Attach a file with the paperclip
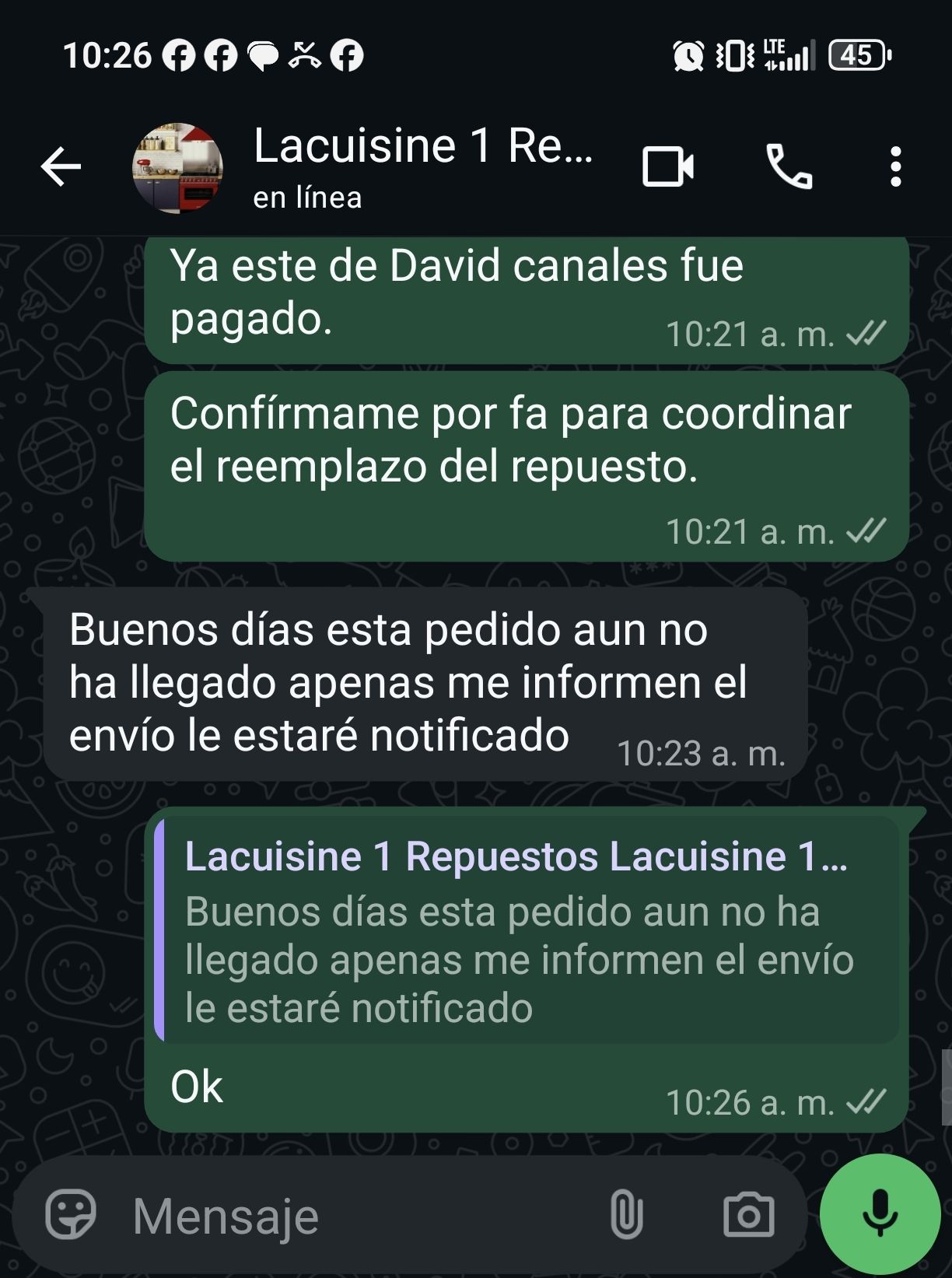 tap(626, 1214)
